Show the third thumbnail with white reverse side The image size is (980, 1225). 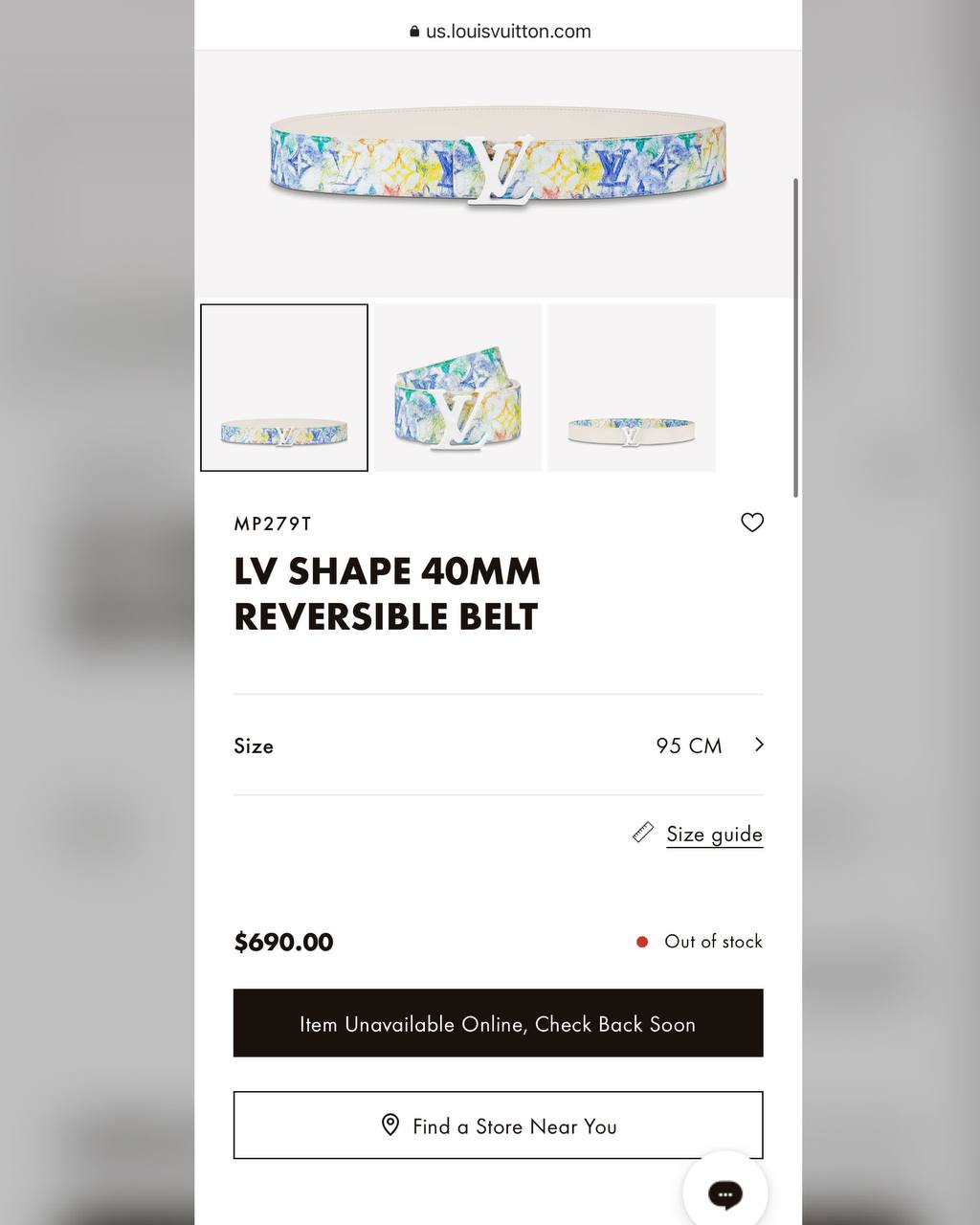(x=632, y=388)
